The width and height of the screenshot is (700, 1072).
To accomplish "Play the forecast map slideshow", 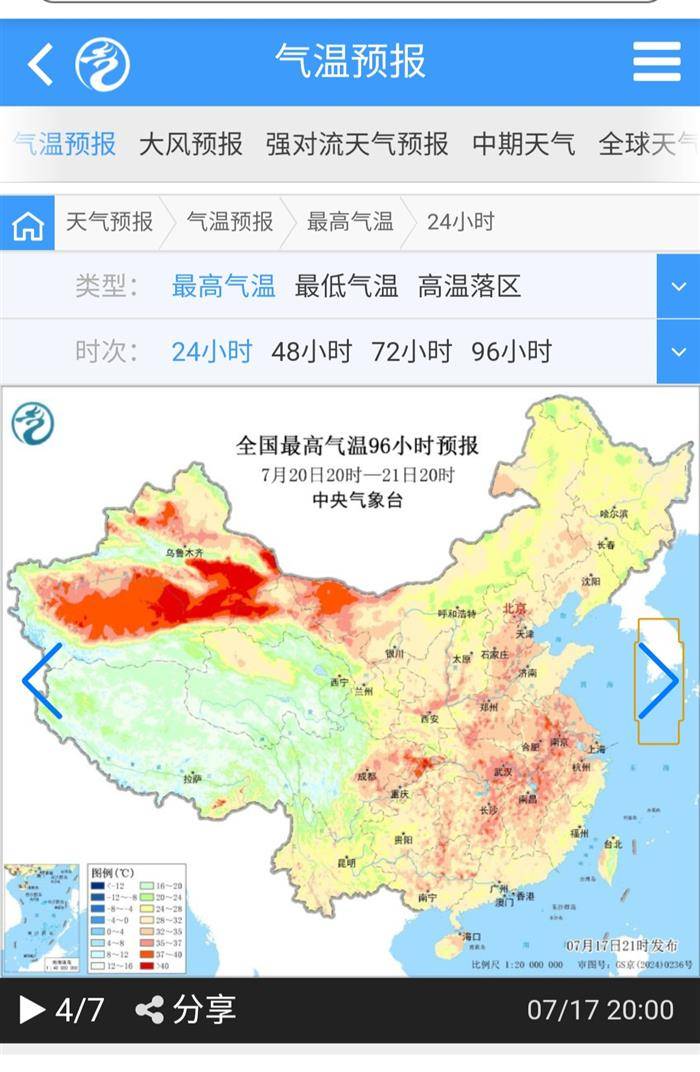I will tap(32, 1010).
